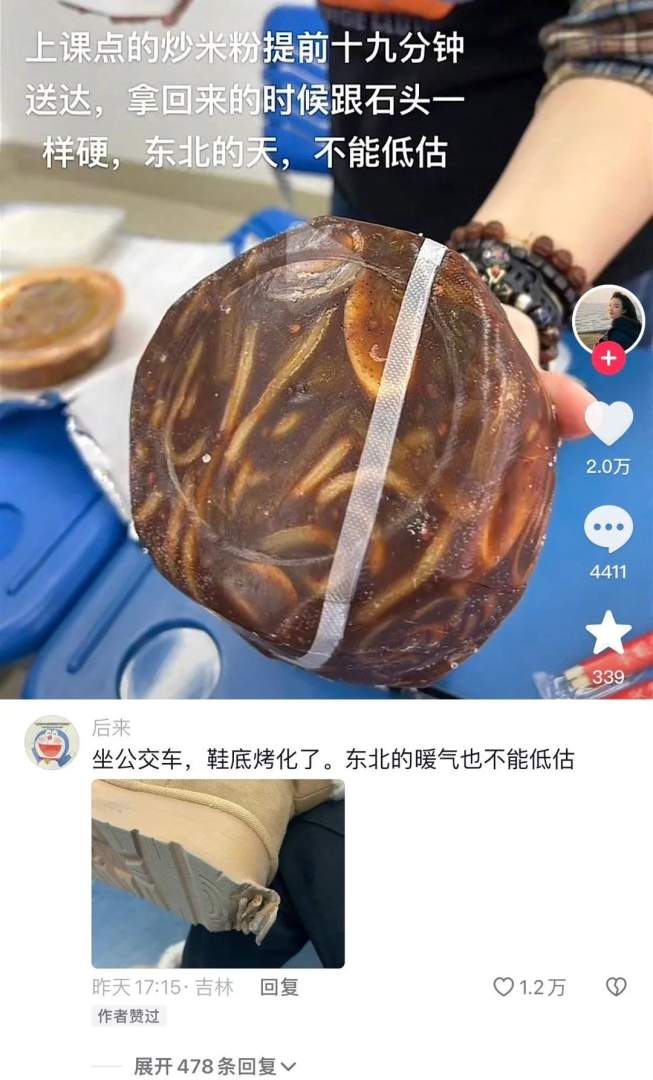Dislike 后来's comment with the broken heart
653x1080 pixels.
(x=617, y=987)
